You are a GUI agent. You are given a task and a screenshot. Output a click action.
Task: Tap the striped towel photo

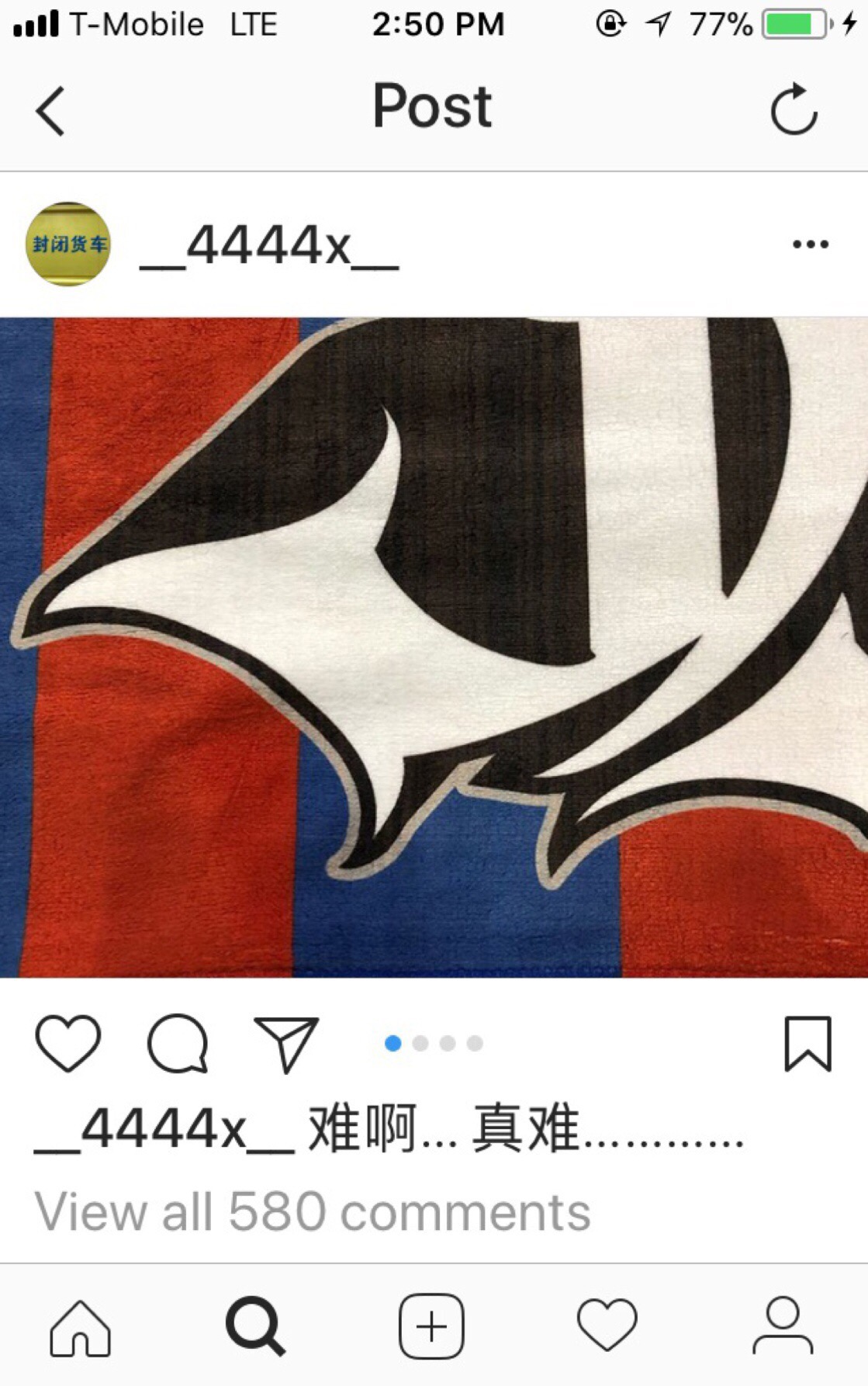pos(434,652)
